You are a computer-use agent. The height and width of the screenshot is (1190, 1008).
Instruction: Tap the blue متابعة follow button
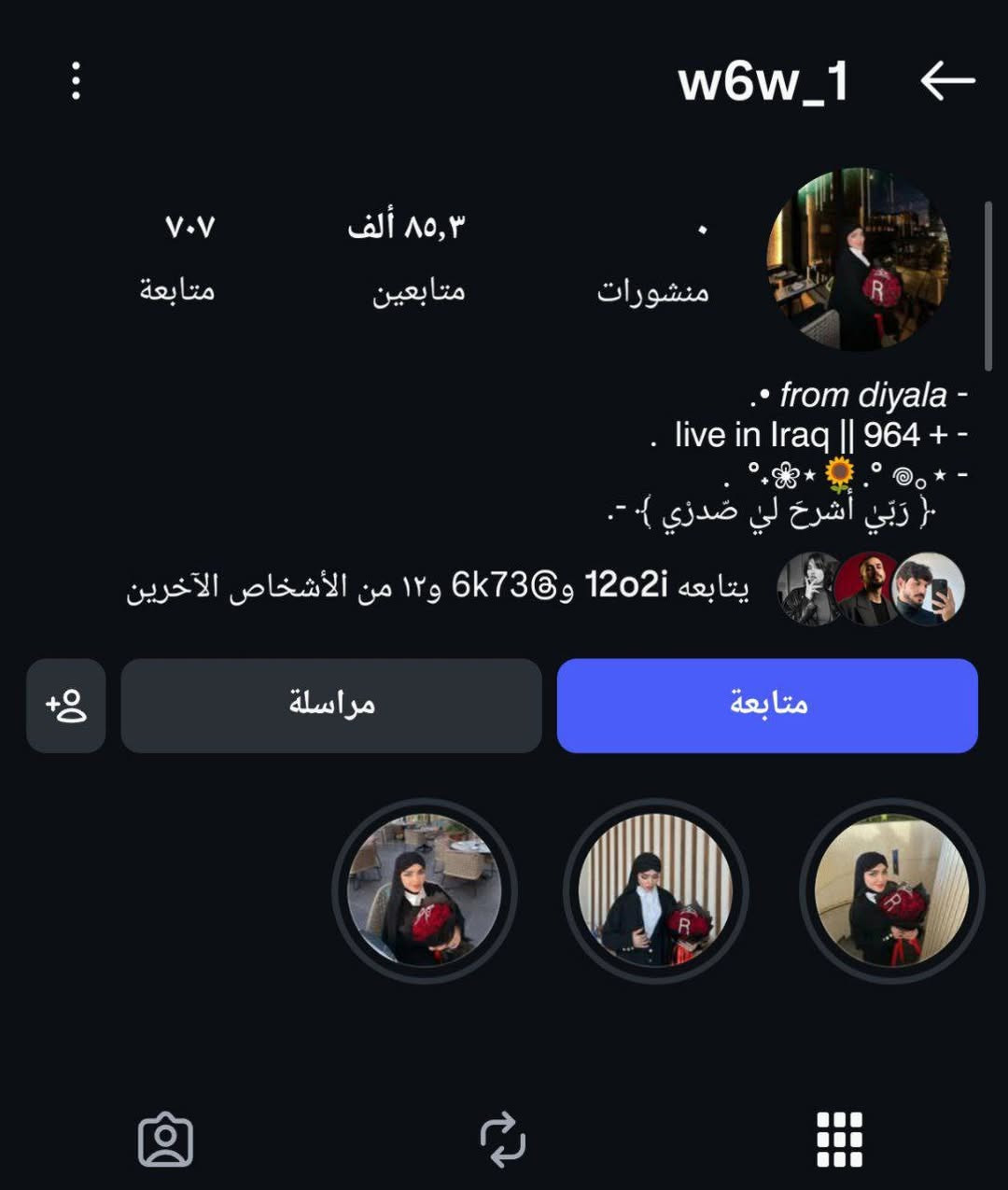[767, 706]
